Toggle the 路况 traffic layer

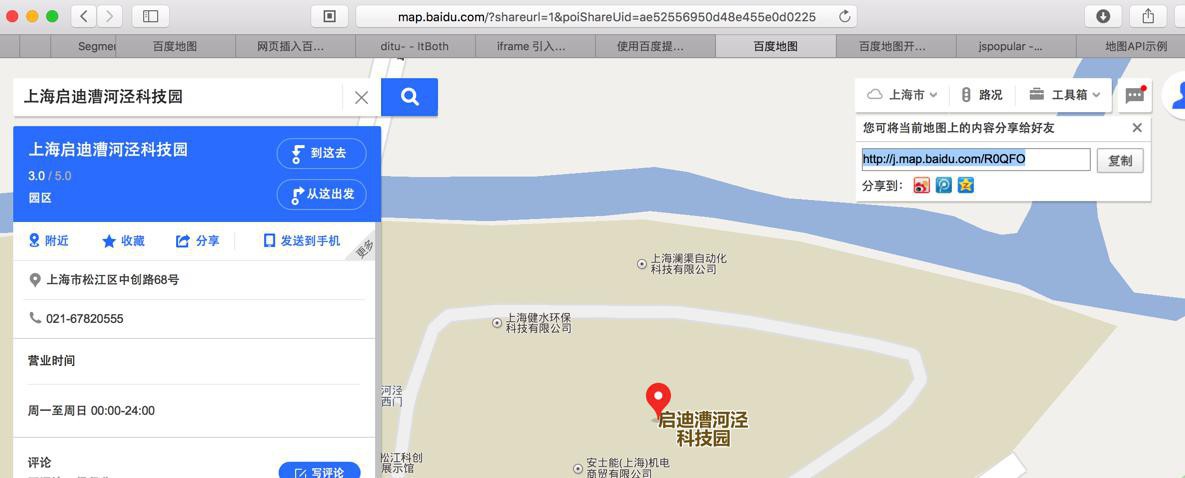coord(981,95)
